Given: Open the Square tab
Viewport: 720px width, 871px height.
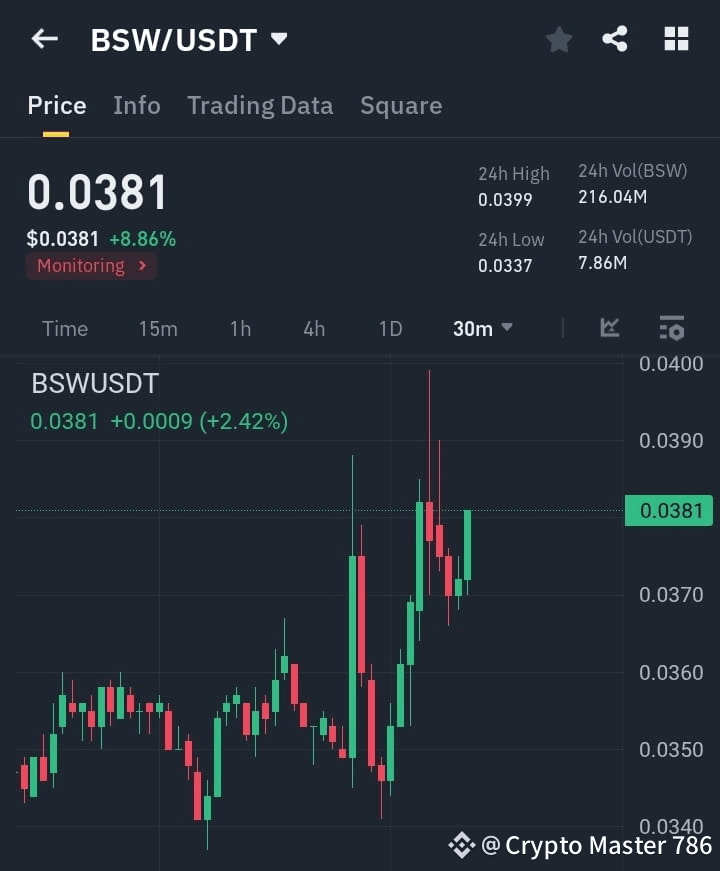Looking at the screenshot, I should pos(401,105).
